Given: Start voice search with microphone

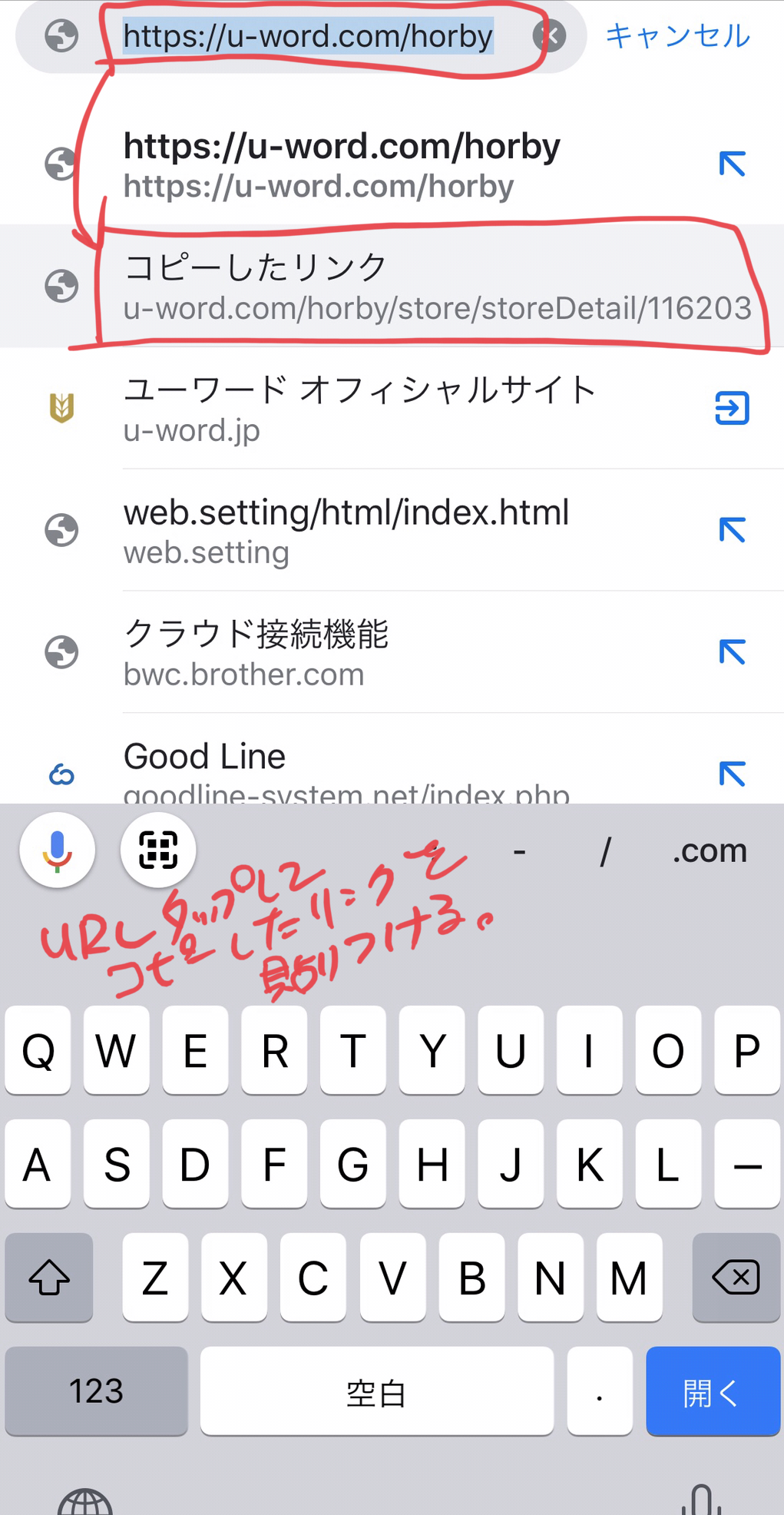Looking at the screenshot, I should pos(58,850).
